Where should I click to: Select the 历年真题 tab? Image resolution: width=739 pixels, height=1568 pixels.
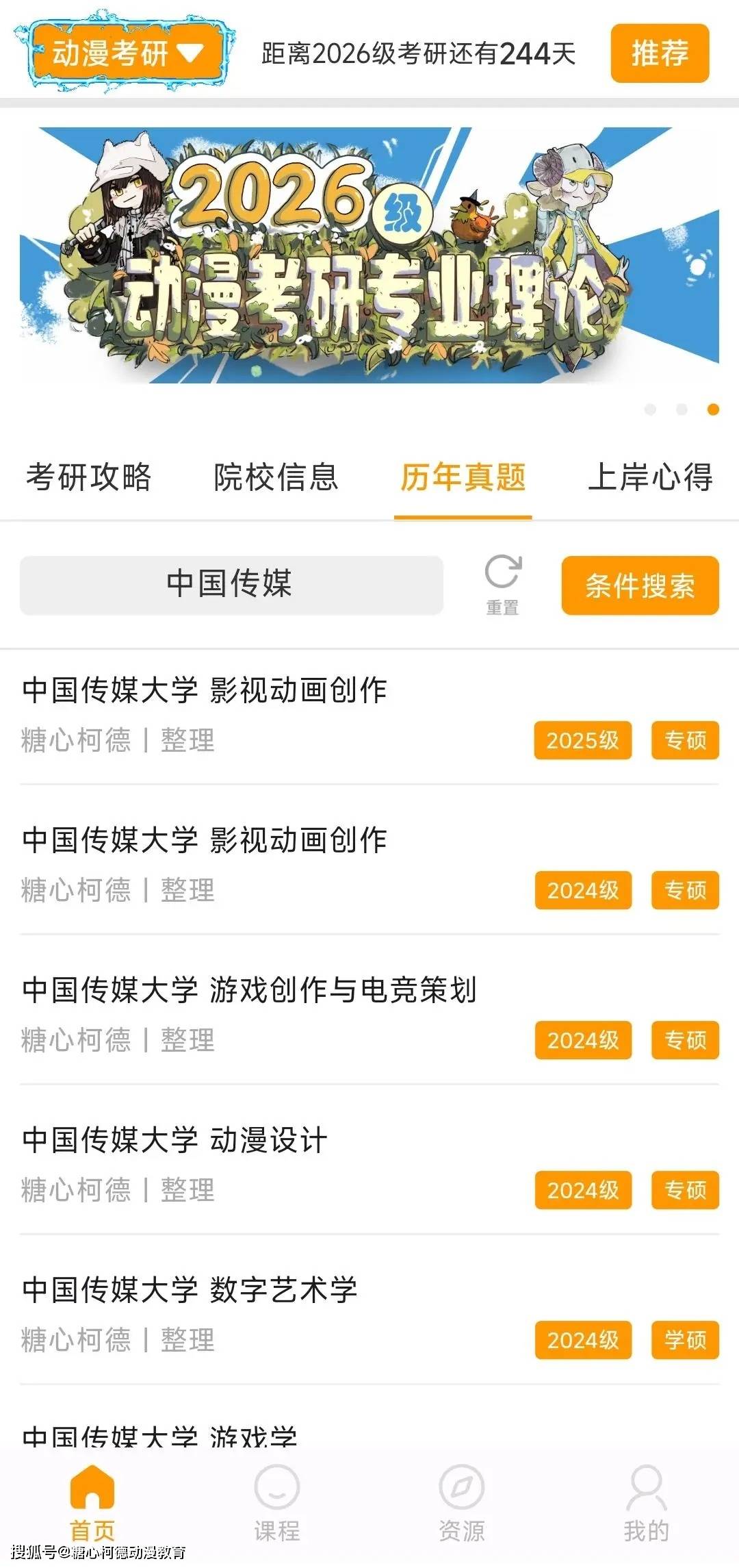(x=463, y=477)
